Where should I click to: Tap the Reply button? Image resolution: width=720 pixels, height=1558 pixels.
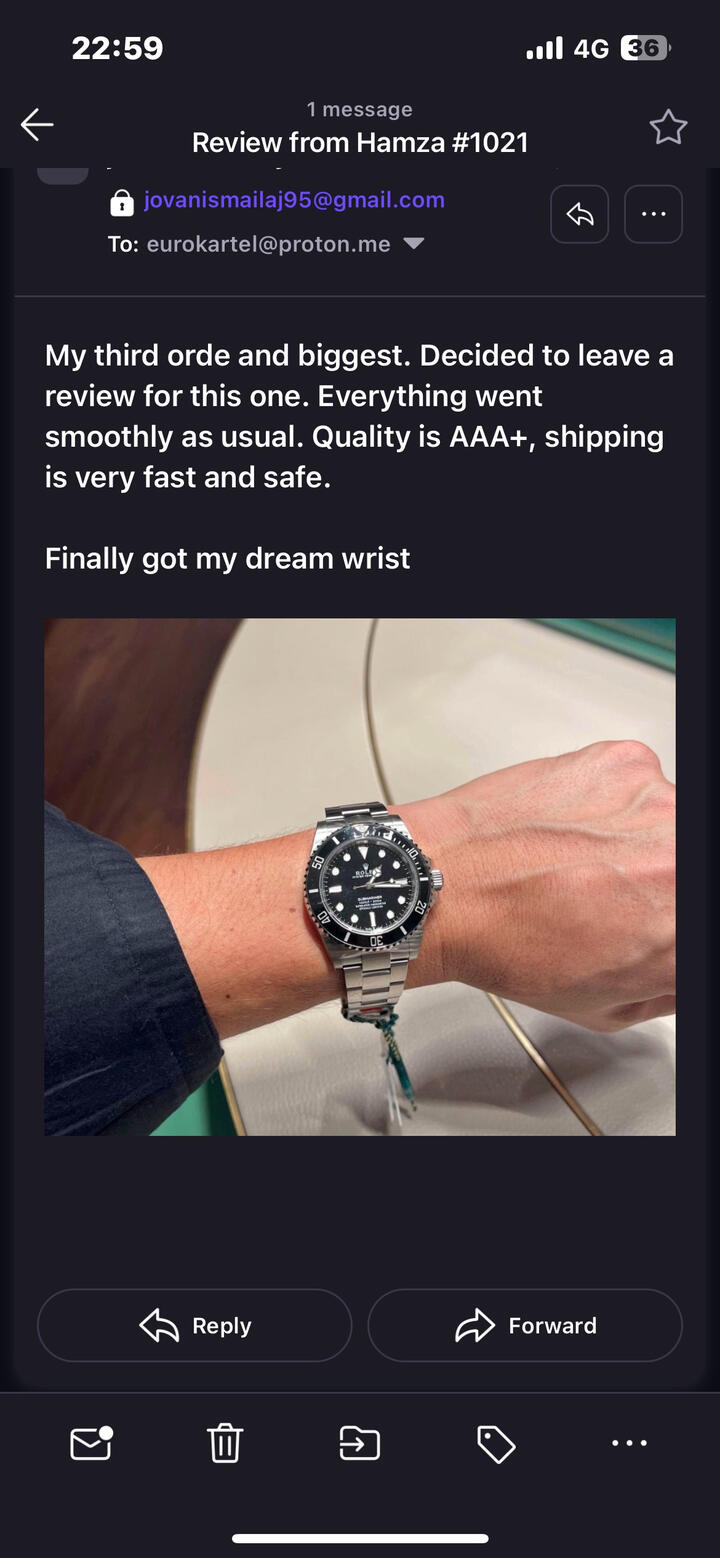tap(195, 1325)
